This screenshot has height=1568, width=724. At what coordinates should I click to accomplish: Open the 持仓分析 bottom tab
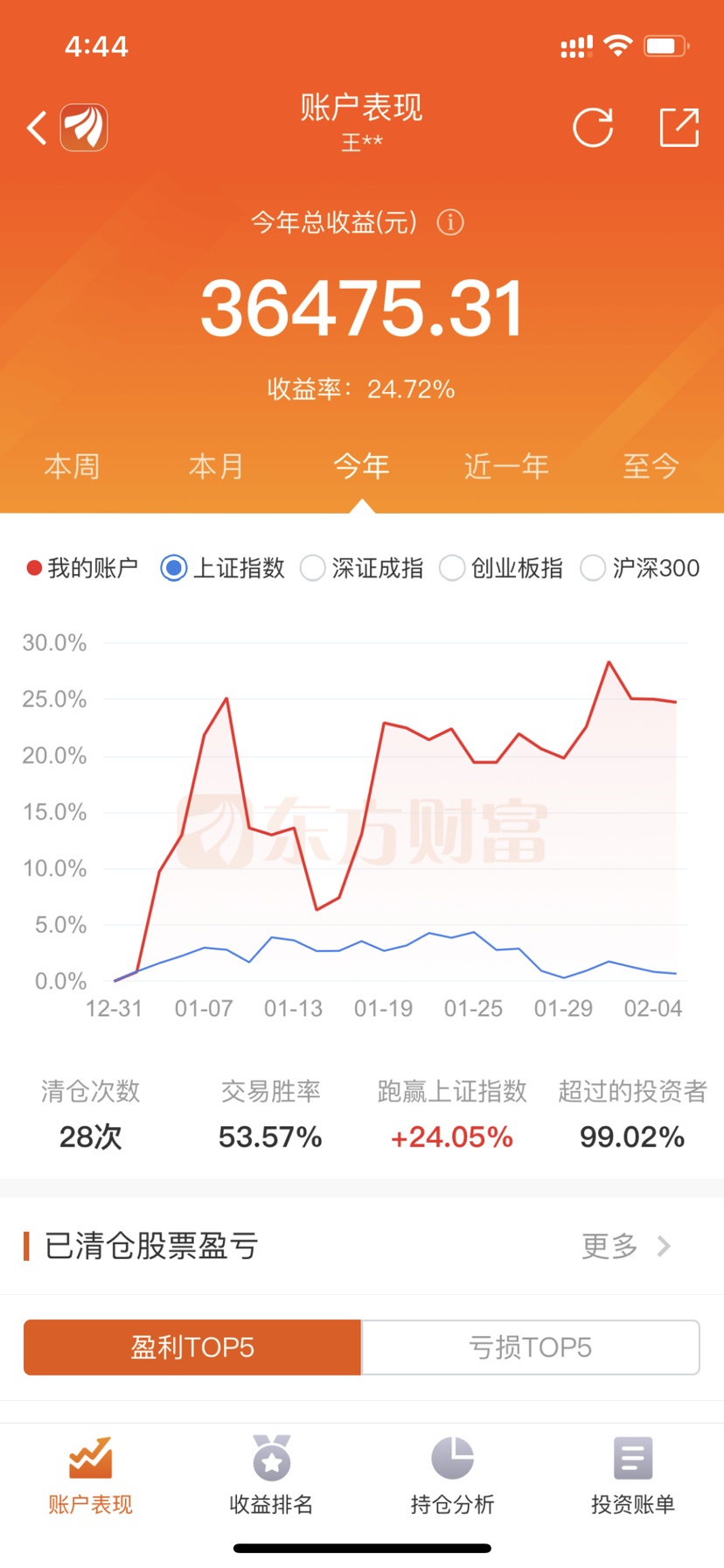pos(452,1475)
